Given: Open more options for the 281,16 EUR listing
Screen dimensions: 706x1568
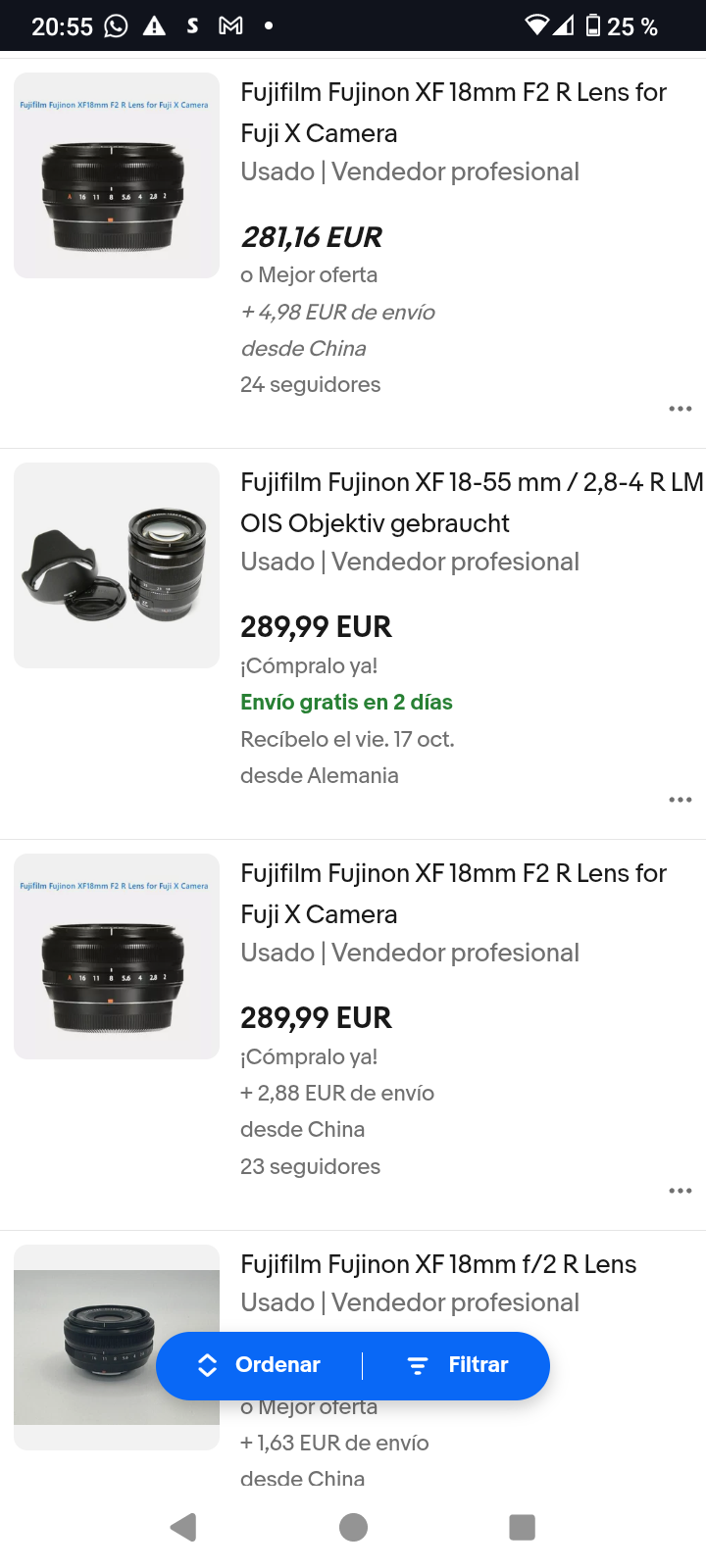Looking at the screenshot, I should (x=681, y=409).
